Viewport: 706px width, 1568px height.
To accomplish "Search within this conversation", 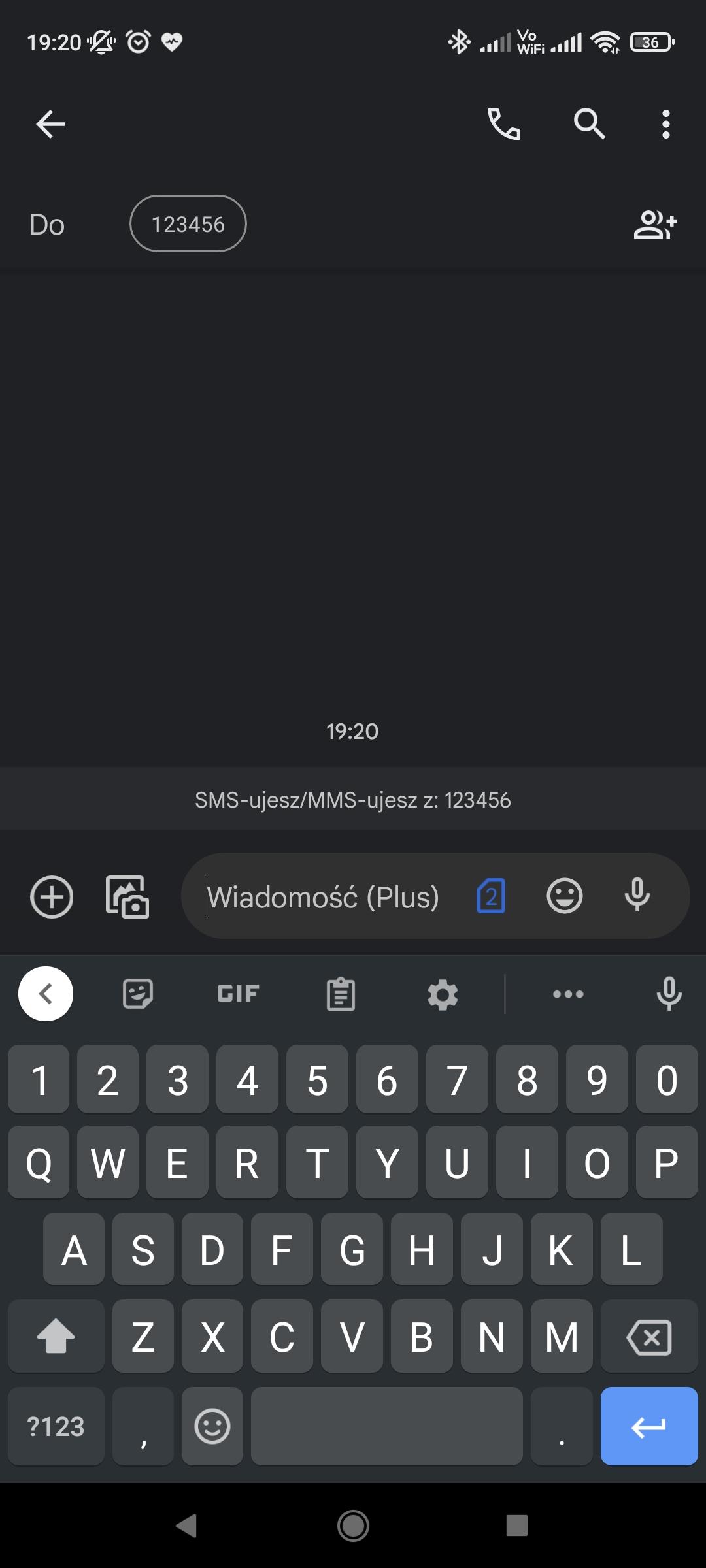I will [x=589, y=124].
